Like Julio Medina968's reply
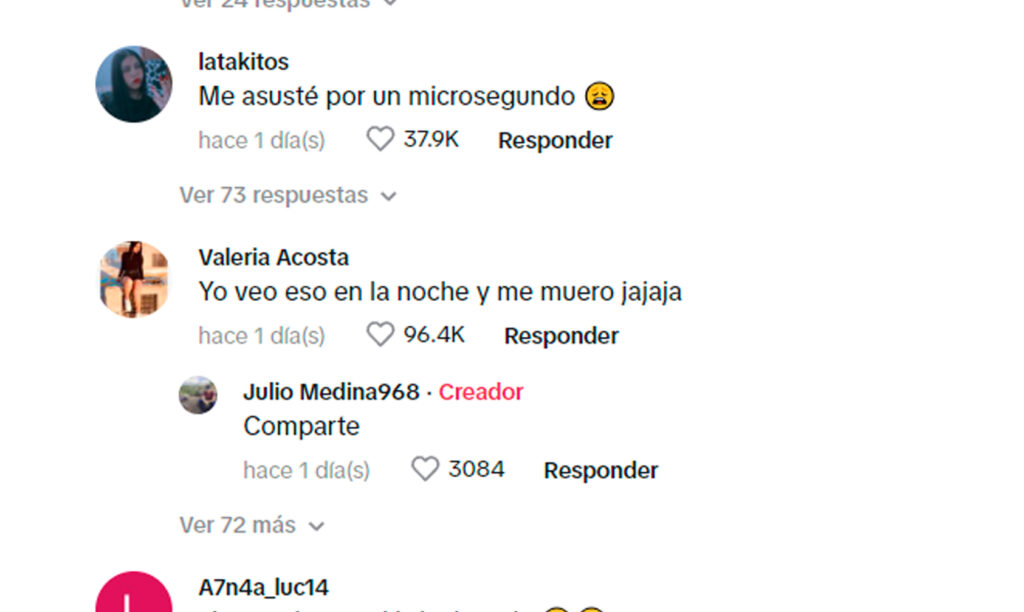This screenshot has height=612, width=1024. pyautogui.click(x=426, y=469)
